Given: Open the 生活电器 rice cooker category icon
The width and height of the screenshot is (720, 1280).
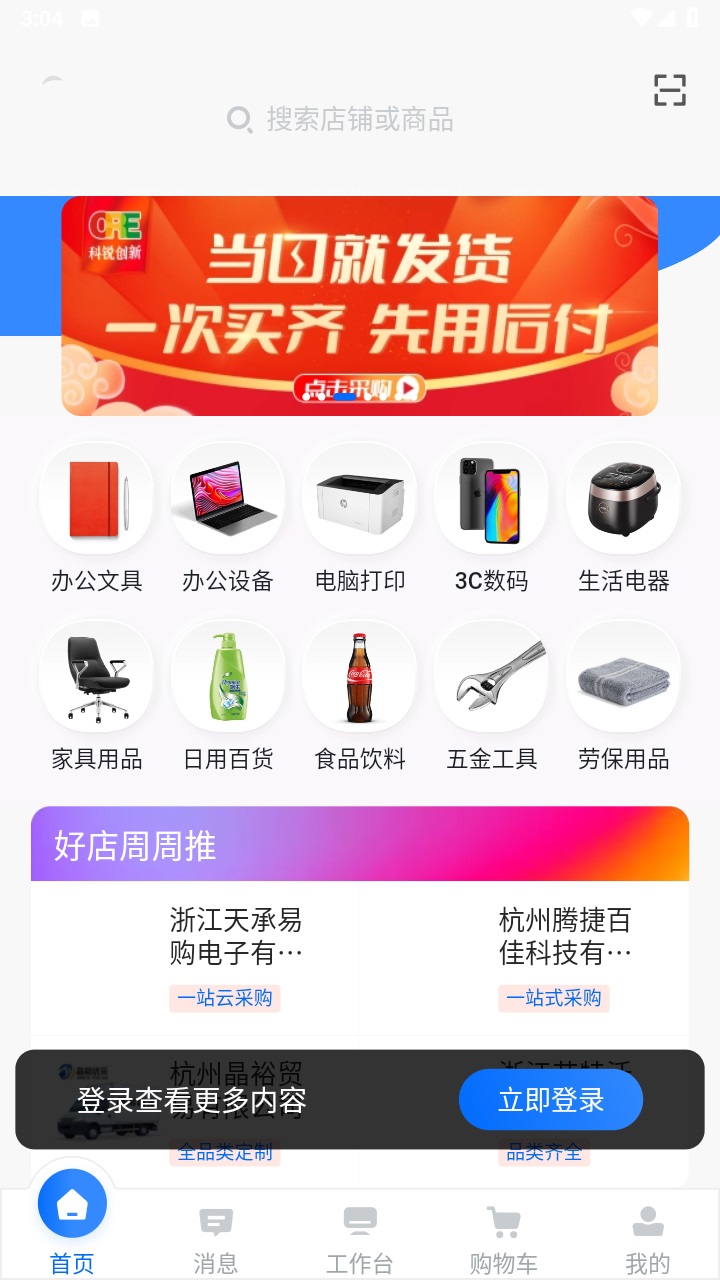Looking at the screenshot, I should pos(623,497).
